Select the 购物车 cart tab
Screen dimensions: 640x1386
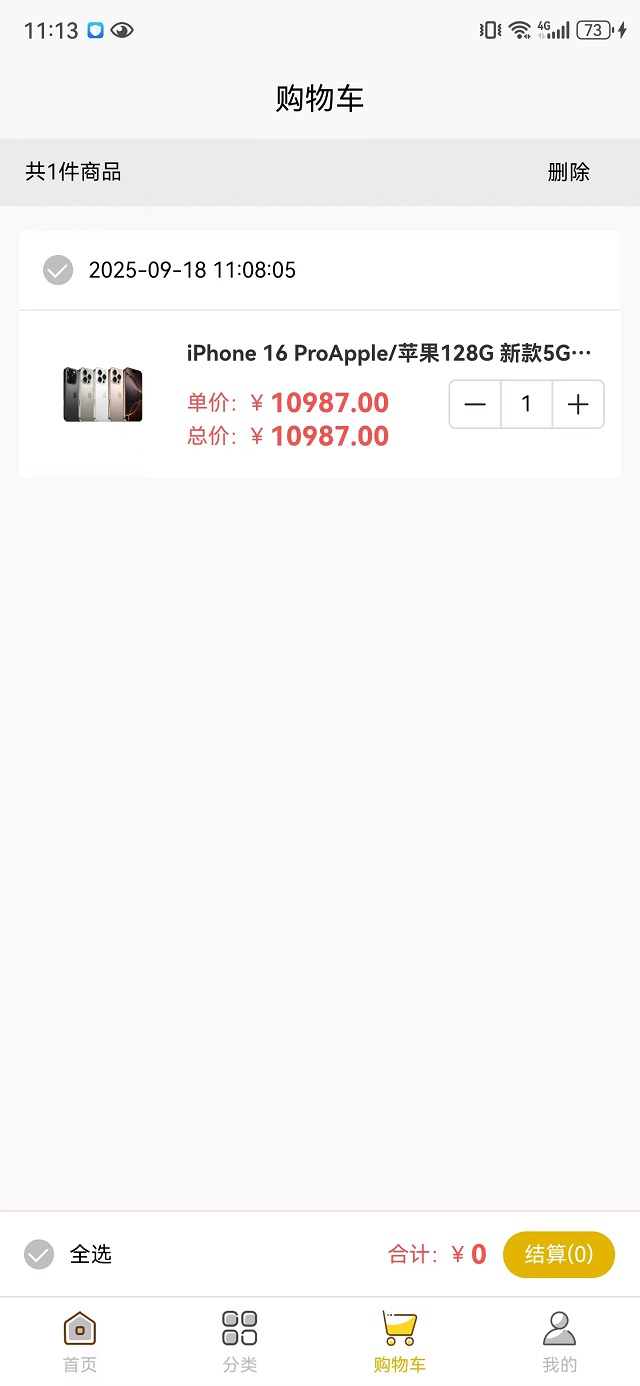[400, 1341]
